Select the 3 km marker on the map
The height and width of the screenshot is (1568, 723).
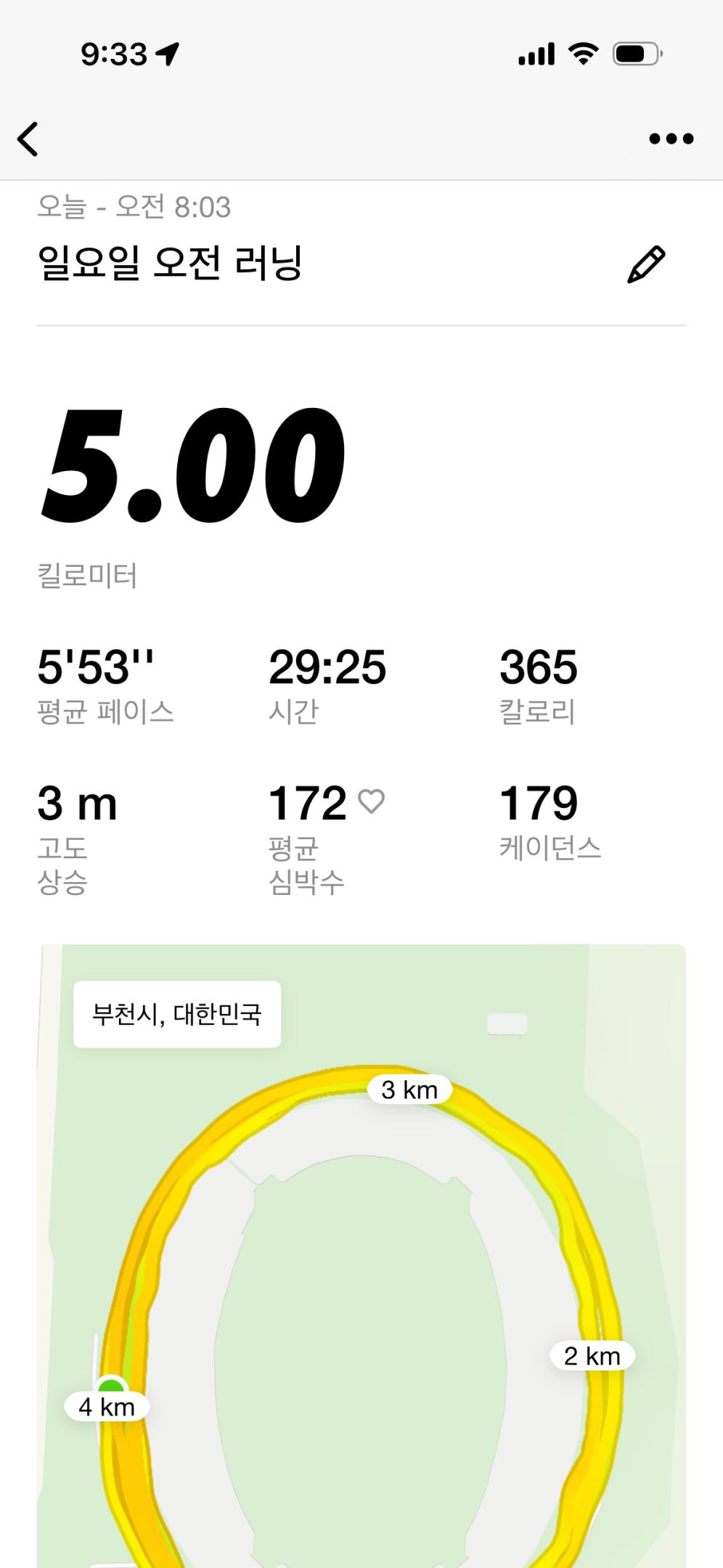(409, 1089)
